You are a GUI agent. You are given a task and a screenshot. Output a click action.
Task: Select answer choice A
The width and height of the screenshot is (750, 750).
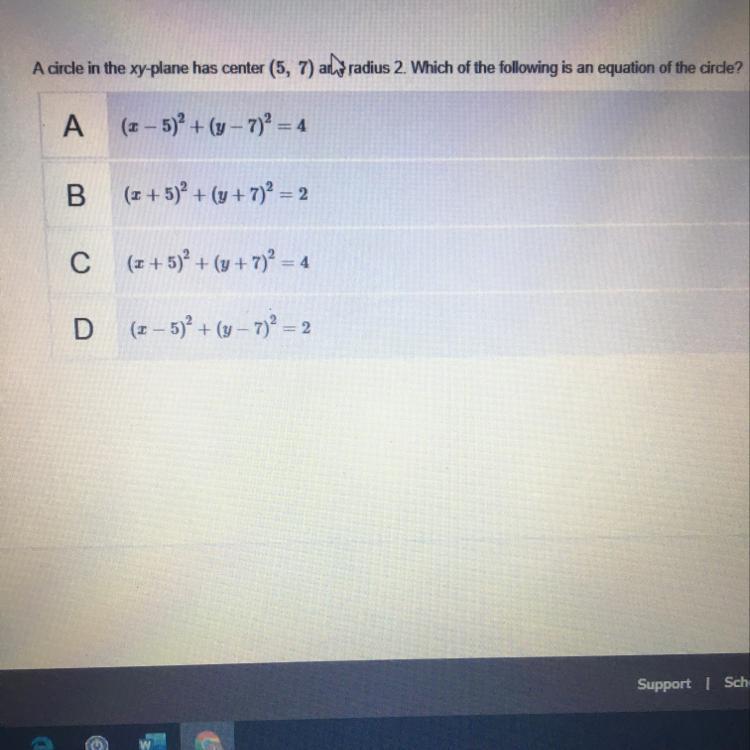(395, 125)
